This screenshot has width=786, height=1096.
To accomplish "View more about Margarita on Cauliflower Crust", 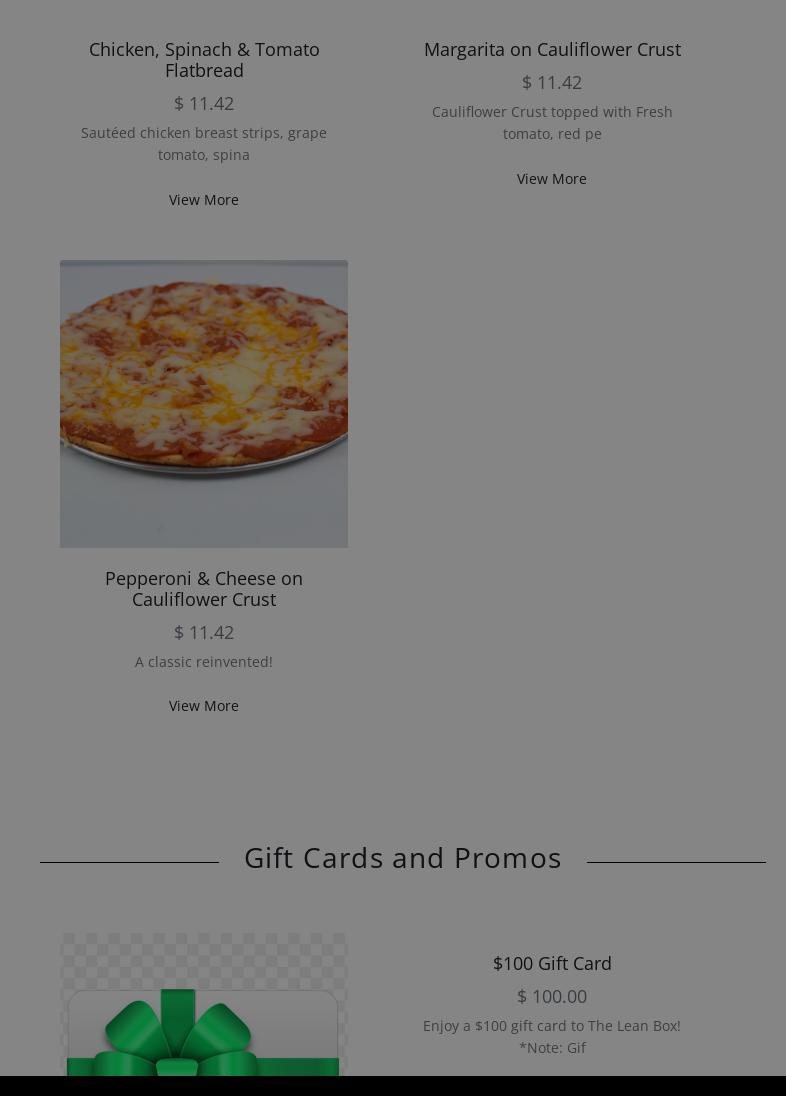I will pyautogui.click(x=551, y=179).
